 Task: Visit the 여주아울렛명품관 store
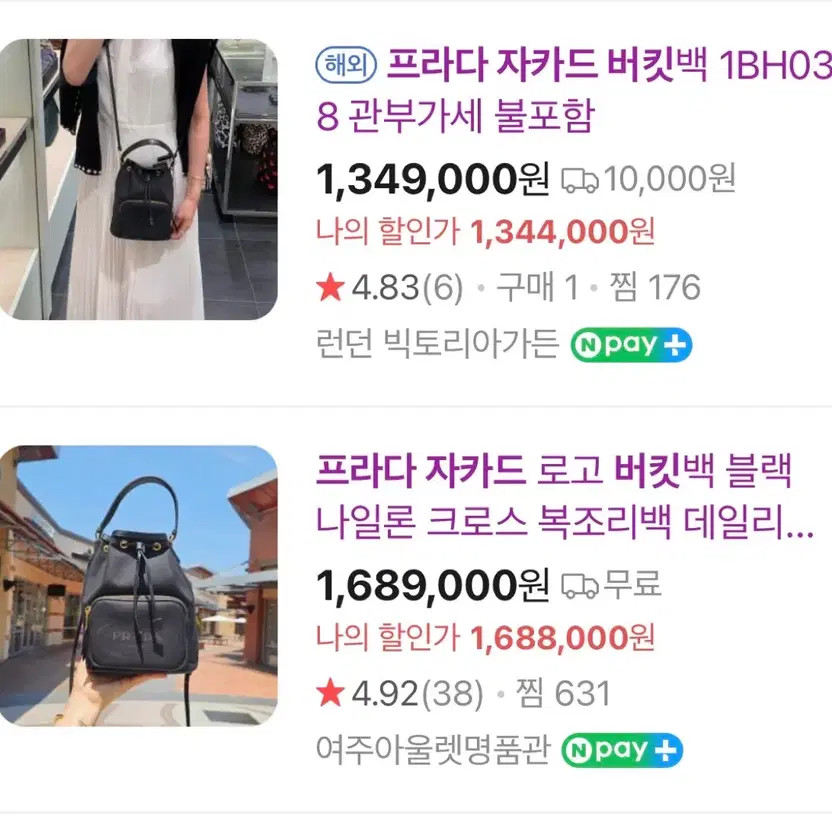pyautogui.click(x=433, y=750)
